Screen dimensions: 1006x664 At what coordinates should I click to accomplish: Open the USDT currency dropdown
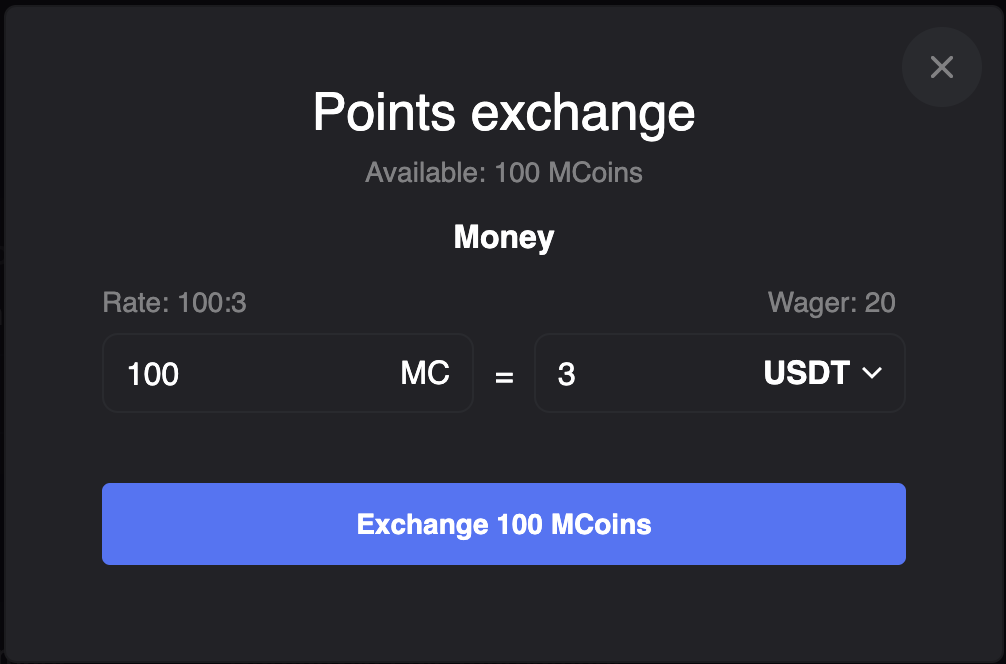(822, 374)
